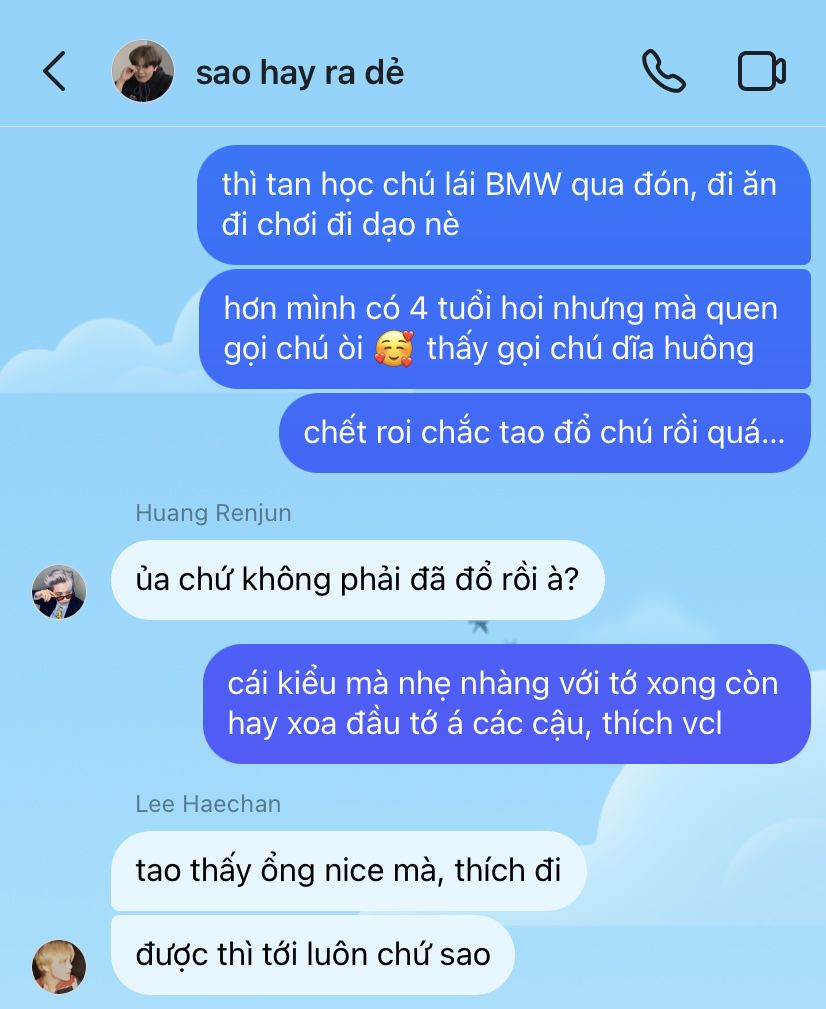Open group details for sao hay ra dẻ

[299, 73]
